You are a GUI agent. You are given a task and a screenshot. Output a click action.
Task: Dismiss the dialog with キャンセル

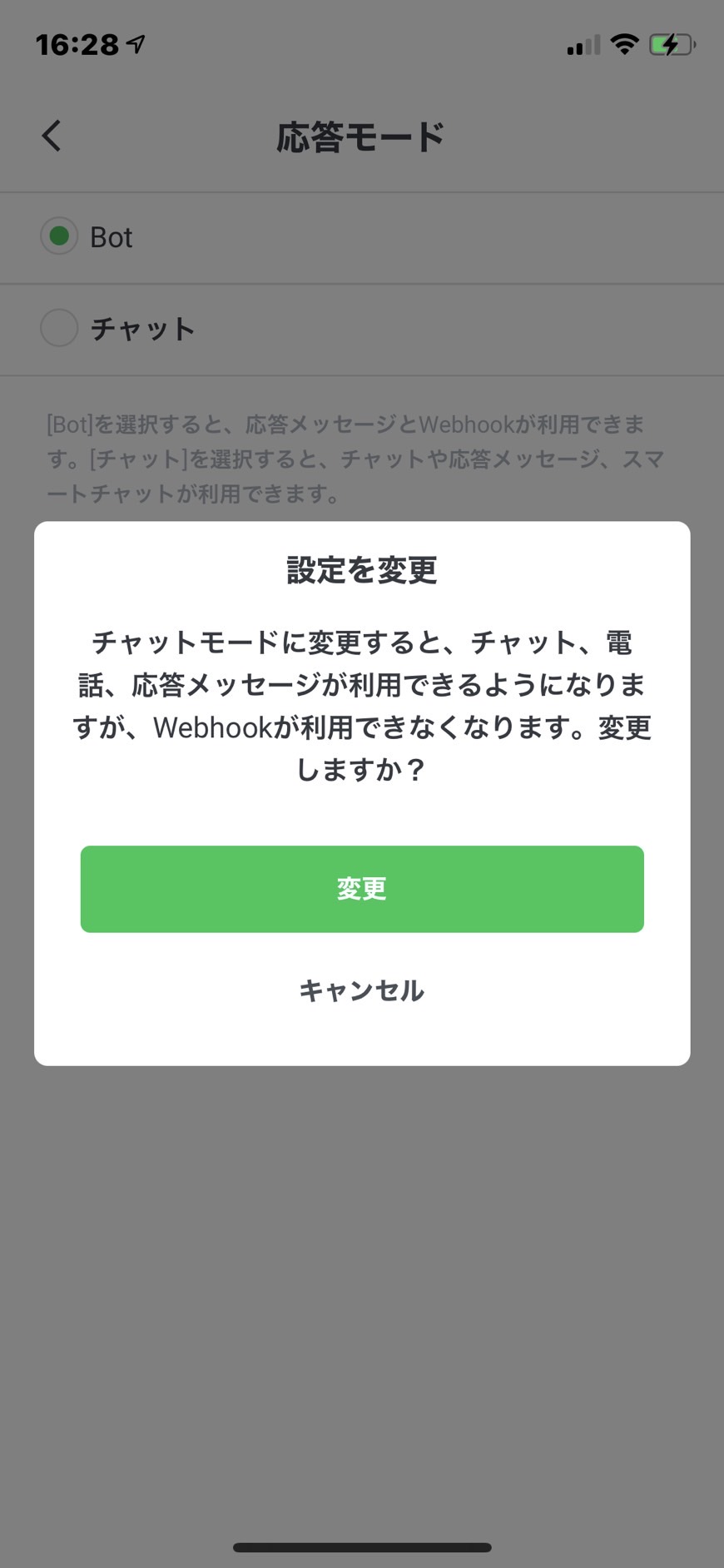tap(362, 990)
